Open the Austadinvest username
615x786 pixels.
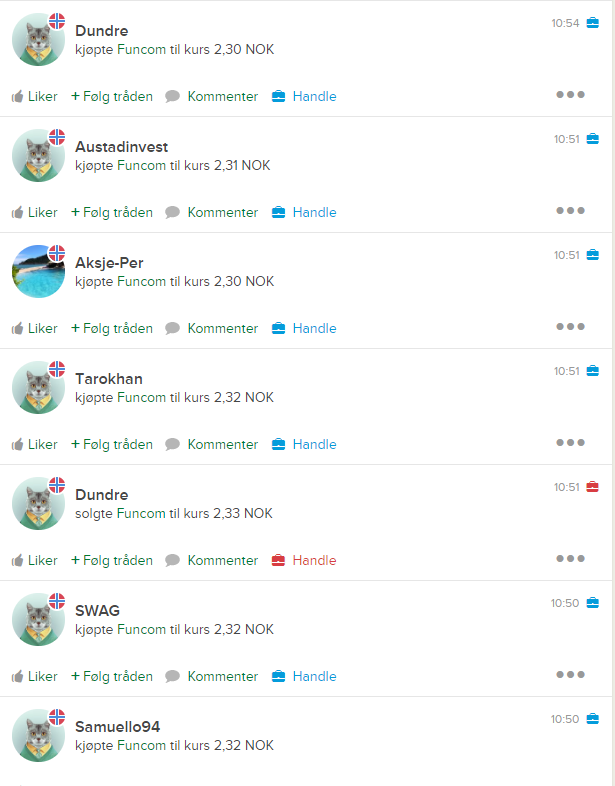pos(121,147)
